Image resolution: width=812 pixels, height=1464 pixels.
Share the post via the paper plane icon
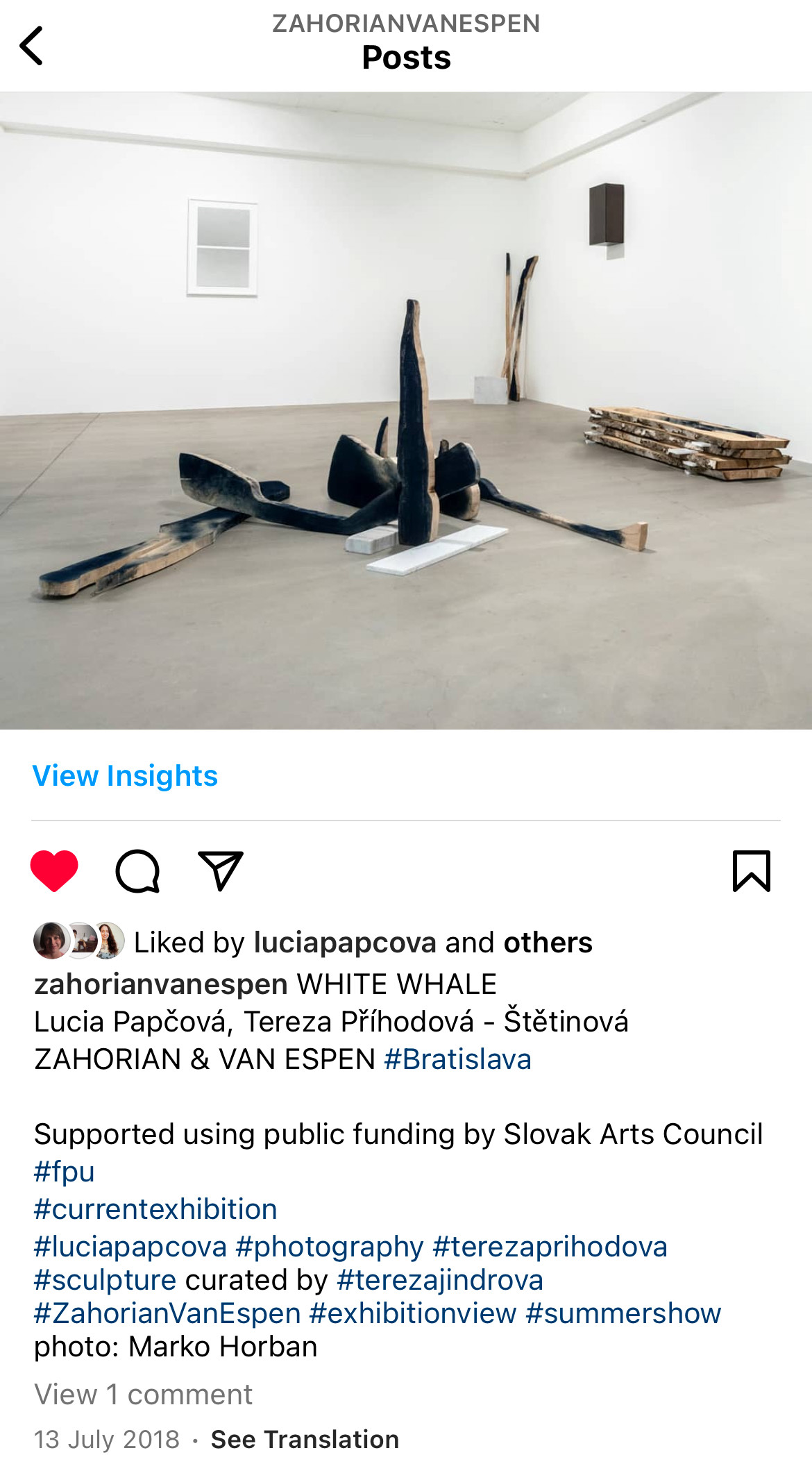point(221,870)
